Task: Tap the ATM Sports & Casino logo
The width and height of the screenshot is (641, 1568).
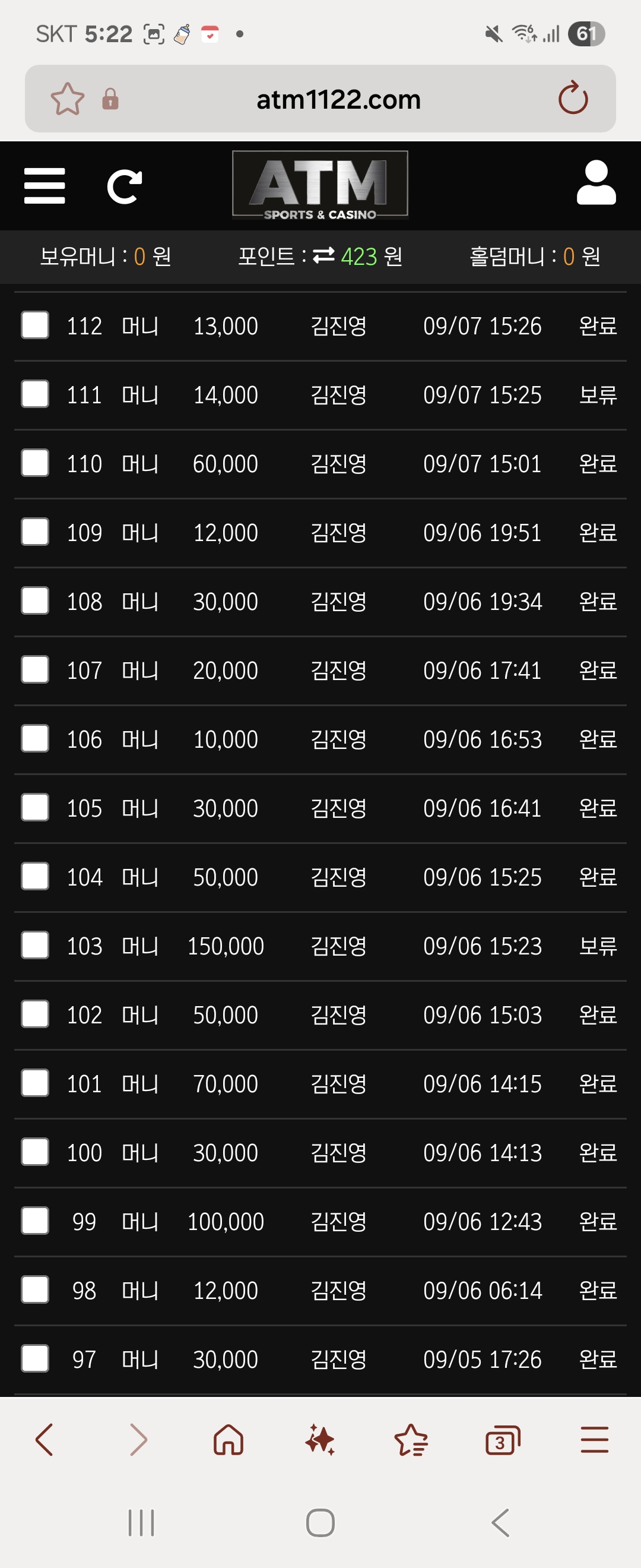Action: tap(320, 185)
